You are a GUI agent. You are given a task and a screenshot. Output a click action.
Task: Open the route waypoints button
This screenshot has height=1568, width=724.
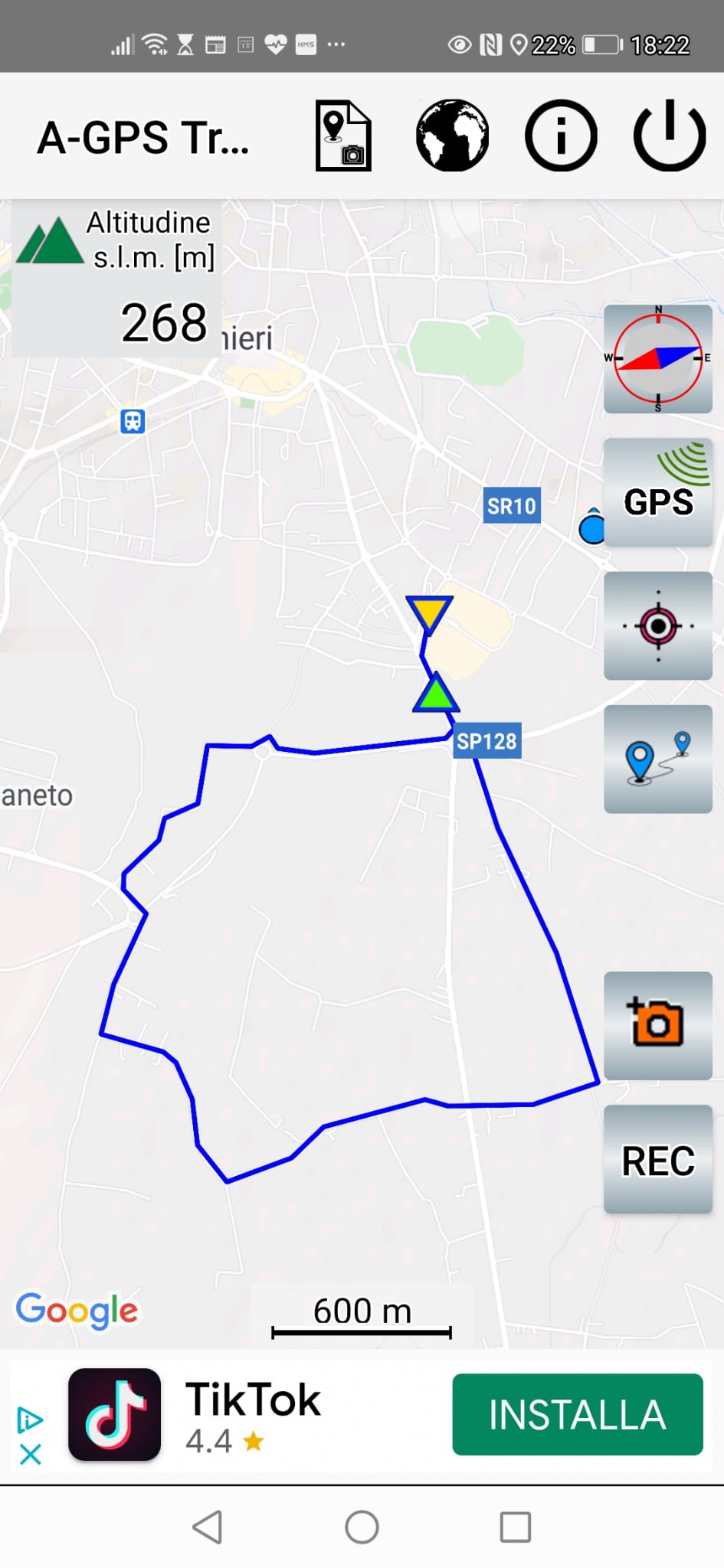[x=658, y=759]
